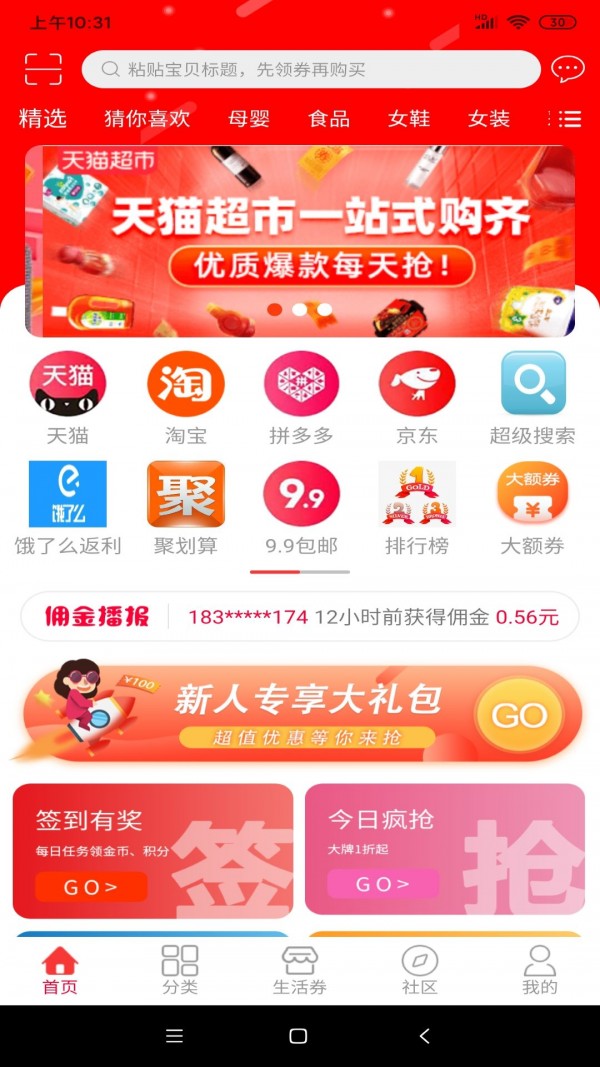Open the 天猫超市 promotion banner

pyautogui.click(x=300, y=241)
